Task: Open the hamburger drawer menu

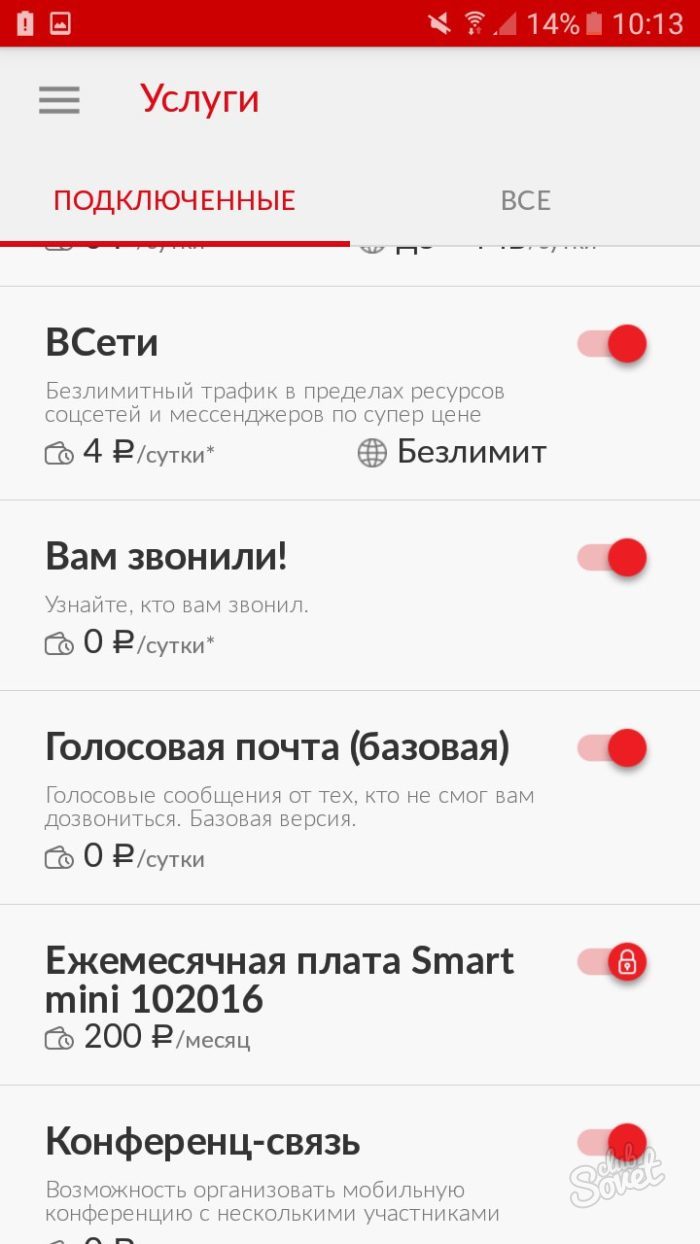Action: pyautogui.click(x=59, y=99)
